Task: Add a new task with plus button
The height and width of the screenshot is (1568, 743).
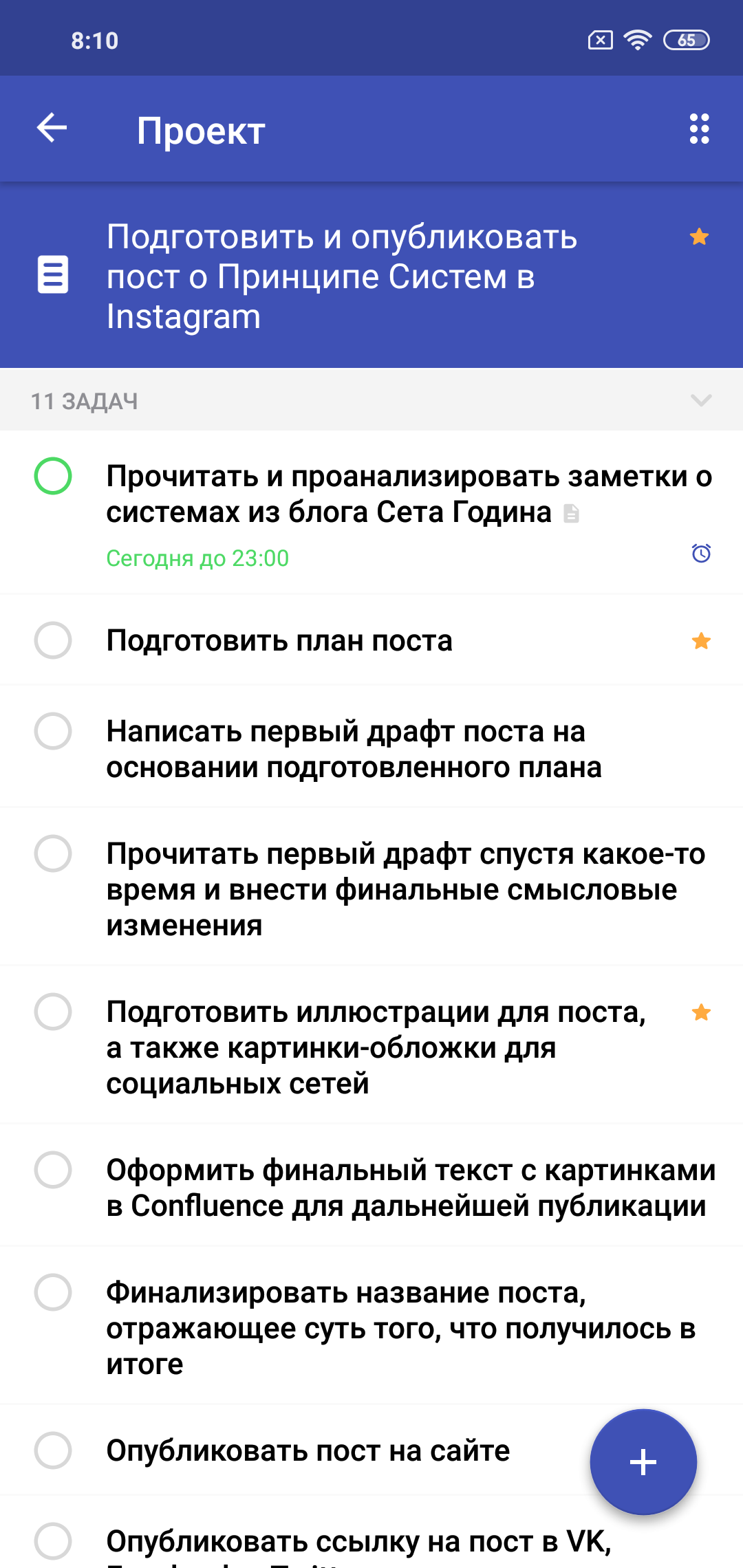Action: click(643, 1461)
